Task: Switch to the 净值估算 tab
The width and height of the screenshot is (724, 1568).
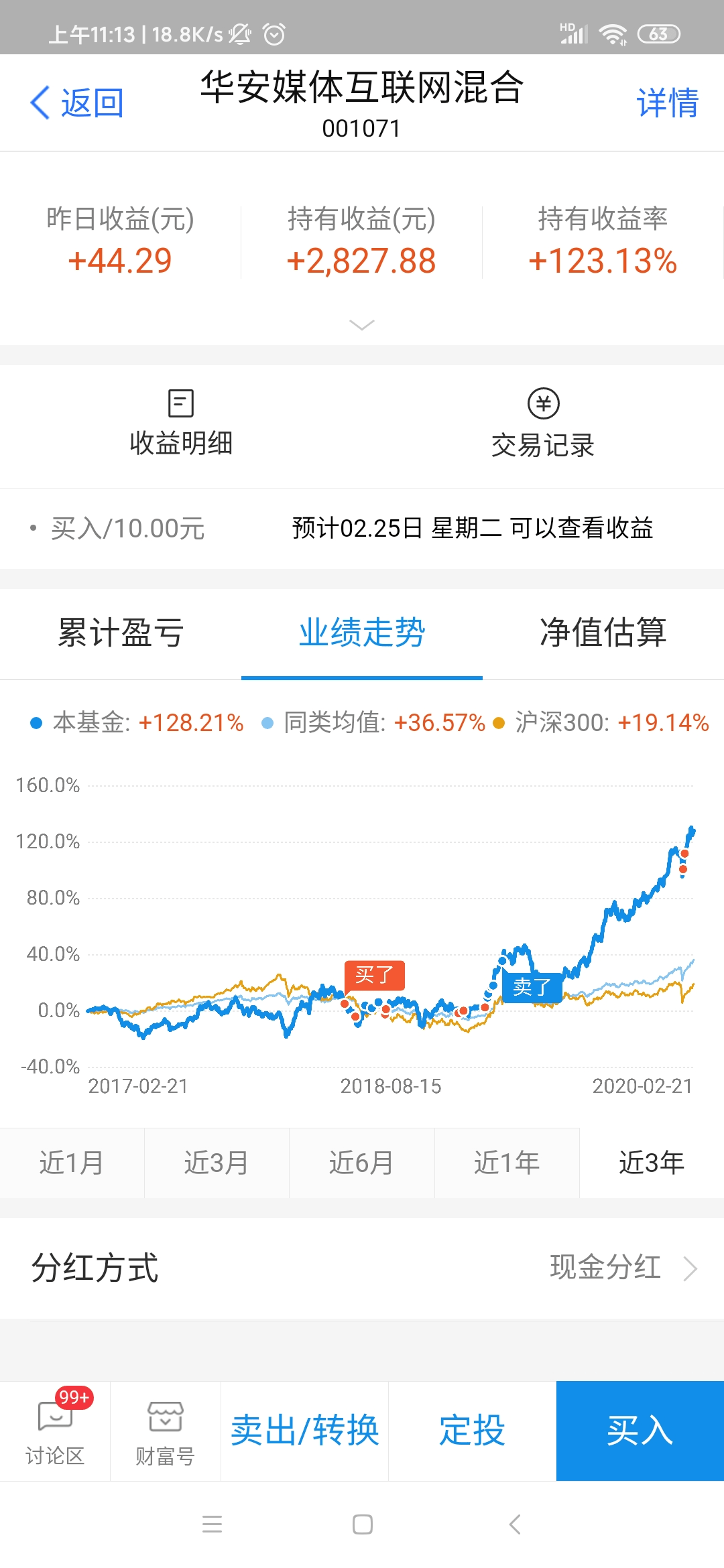Action: [x=603, y=633]
